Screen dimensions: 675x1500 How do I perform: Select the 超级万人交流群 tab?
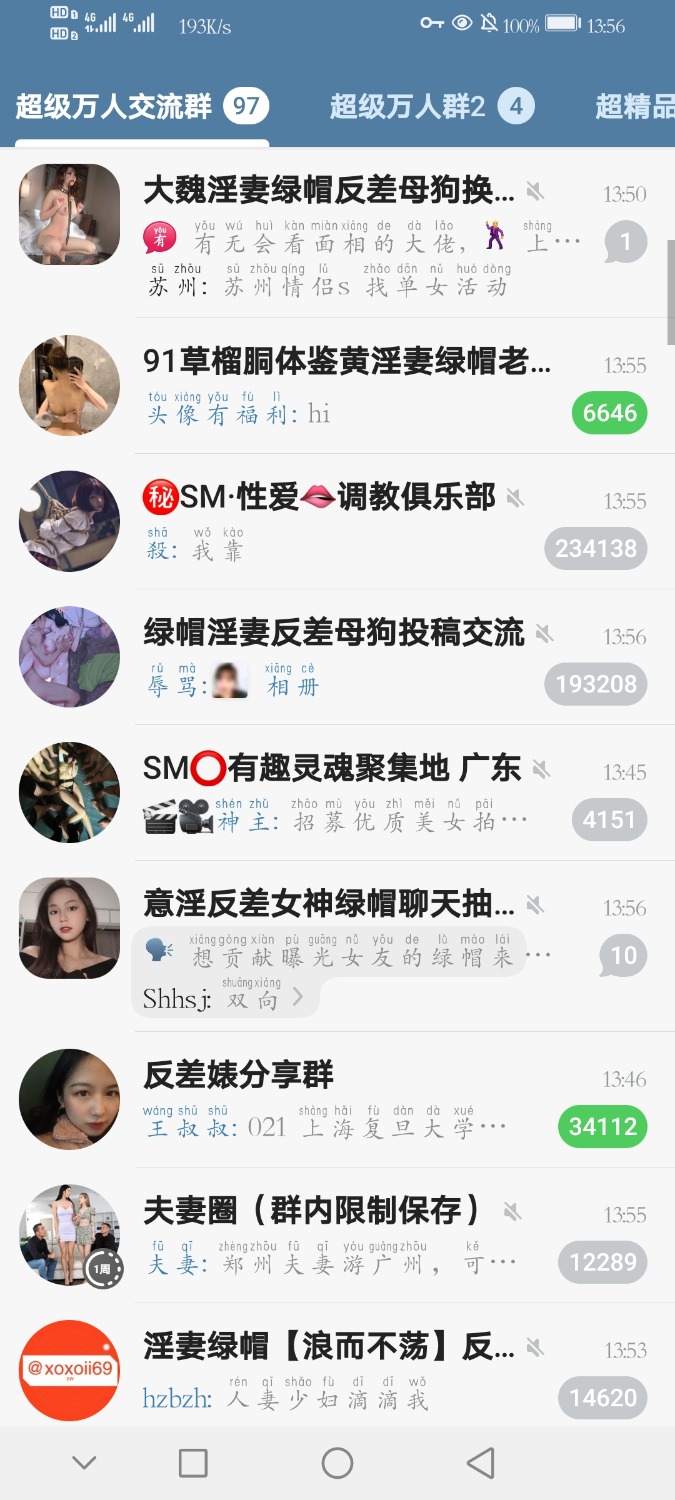(x=114, y=107)
